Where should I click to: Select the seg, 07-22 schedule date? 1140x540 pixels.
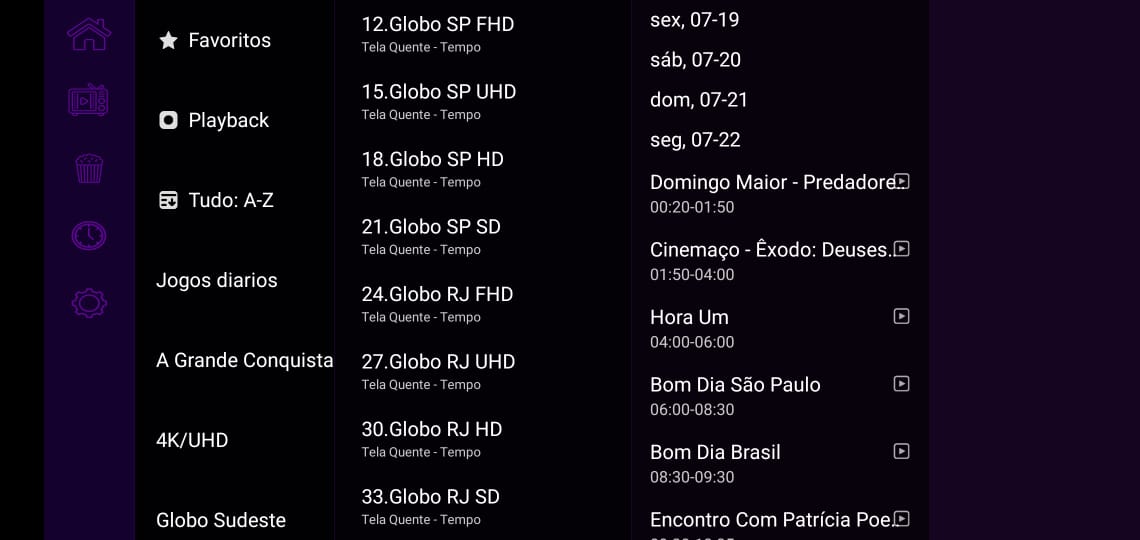point(695,140)
